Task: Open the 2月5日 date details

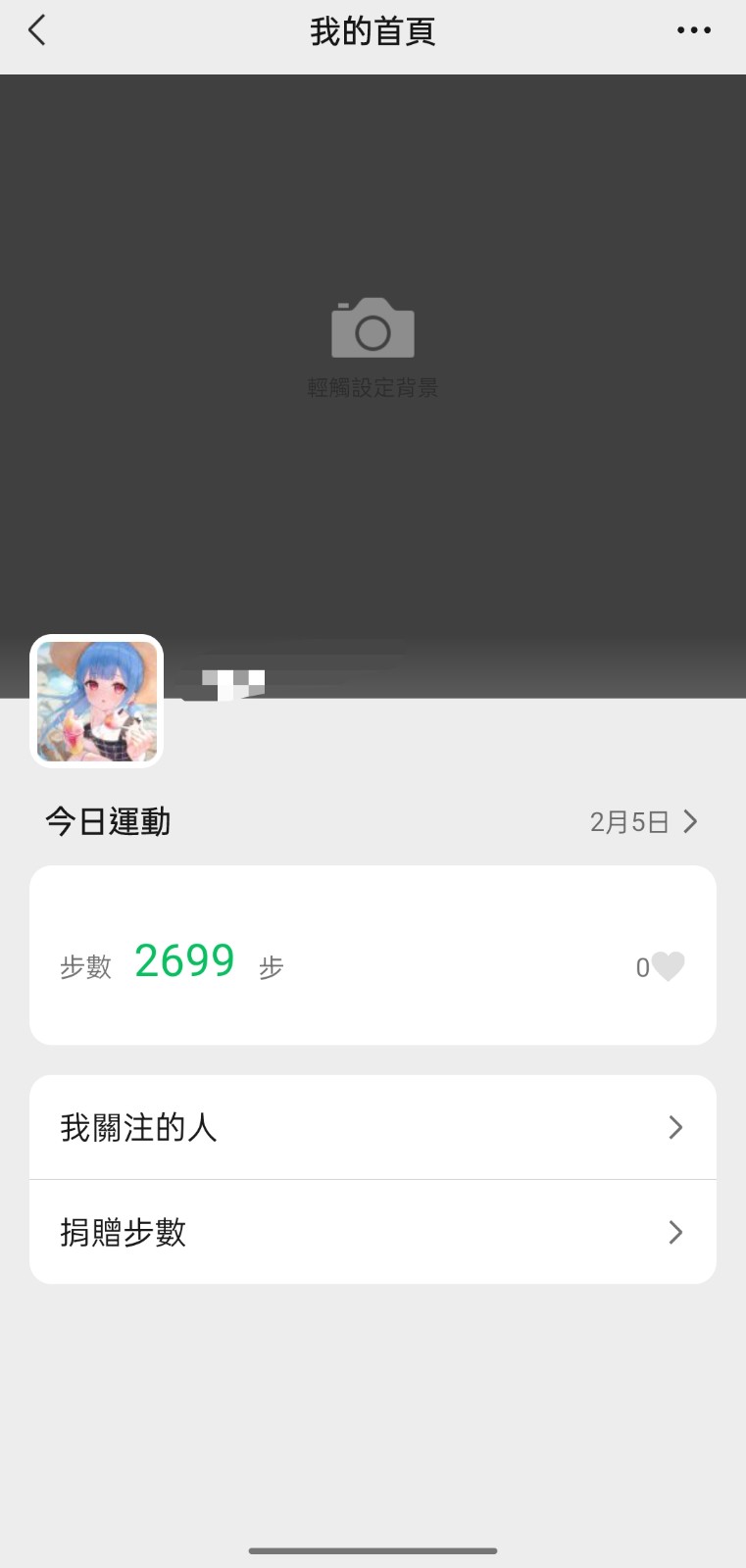Action: click(x=643, y=821)
